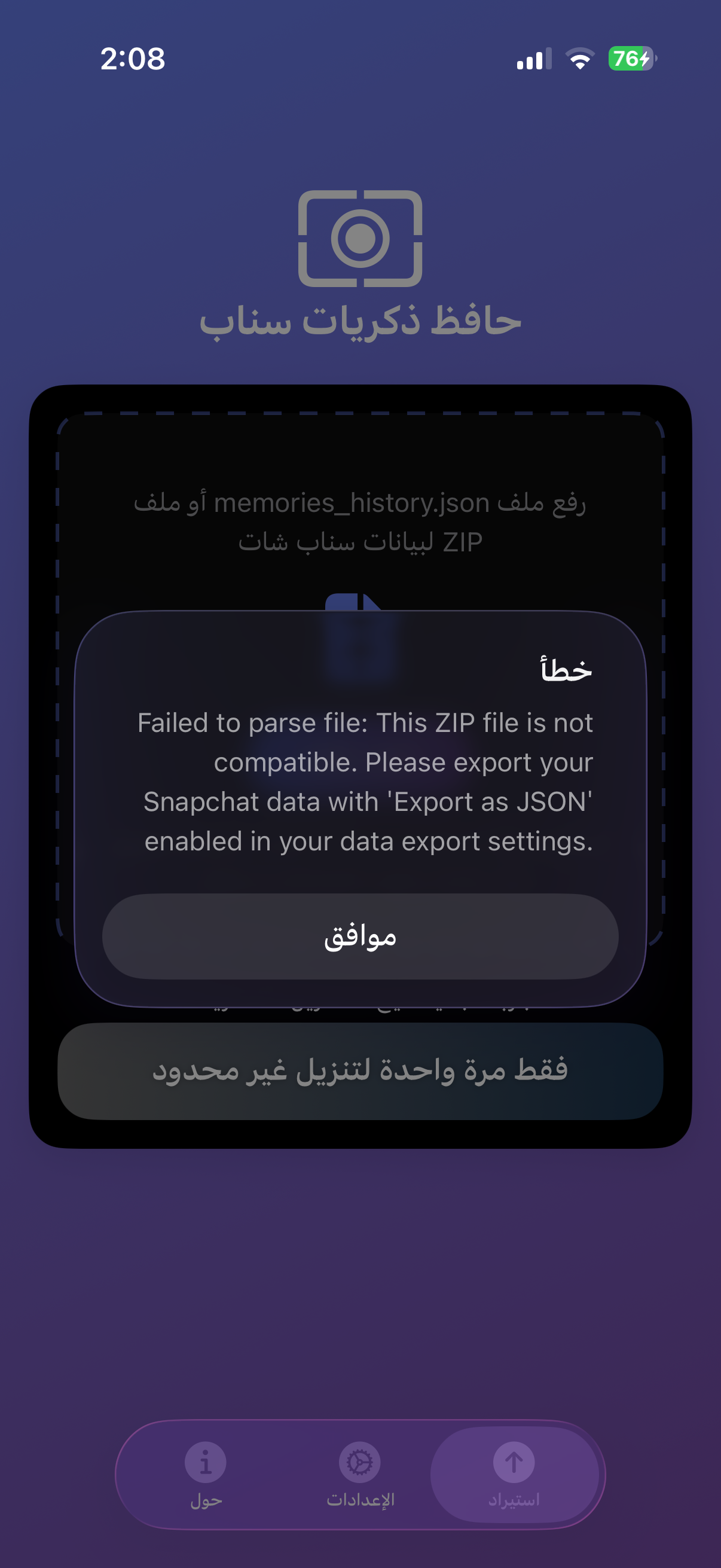Tap فقط مرة واحدة لتنزيل غير محدود button

pos(360,1070)
